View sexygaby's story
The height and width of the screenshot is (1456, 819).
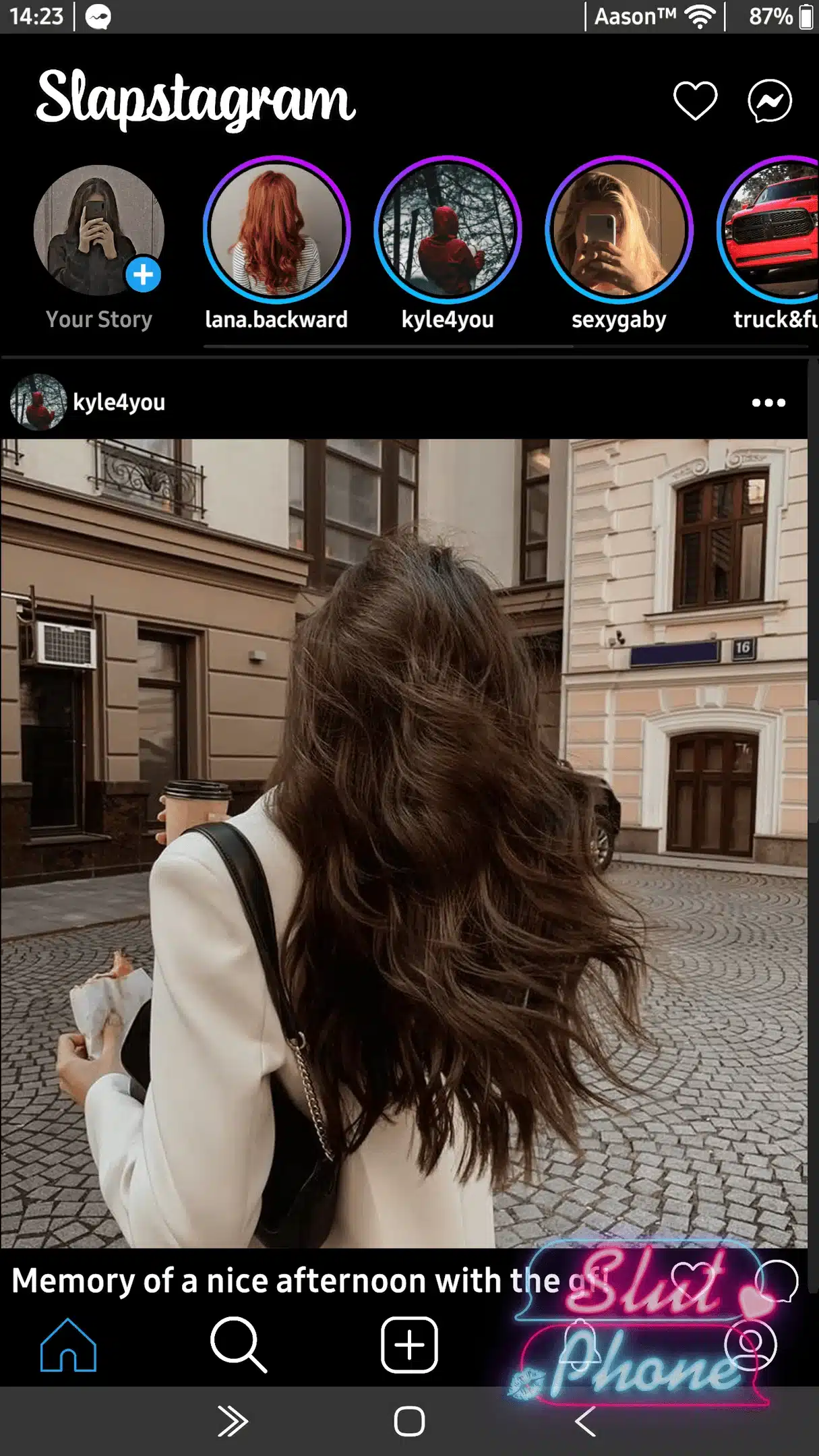pos(619,230)
